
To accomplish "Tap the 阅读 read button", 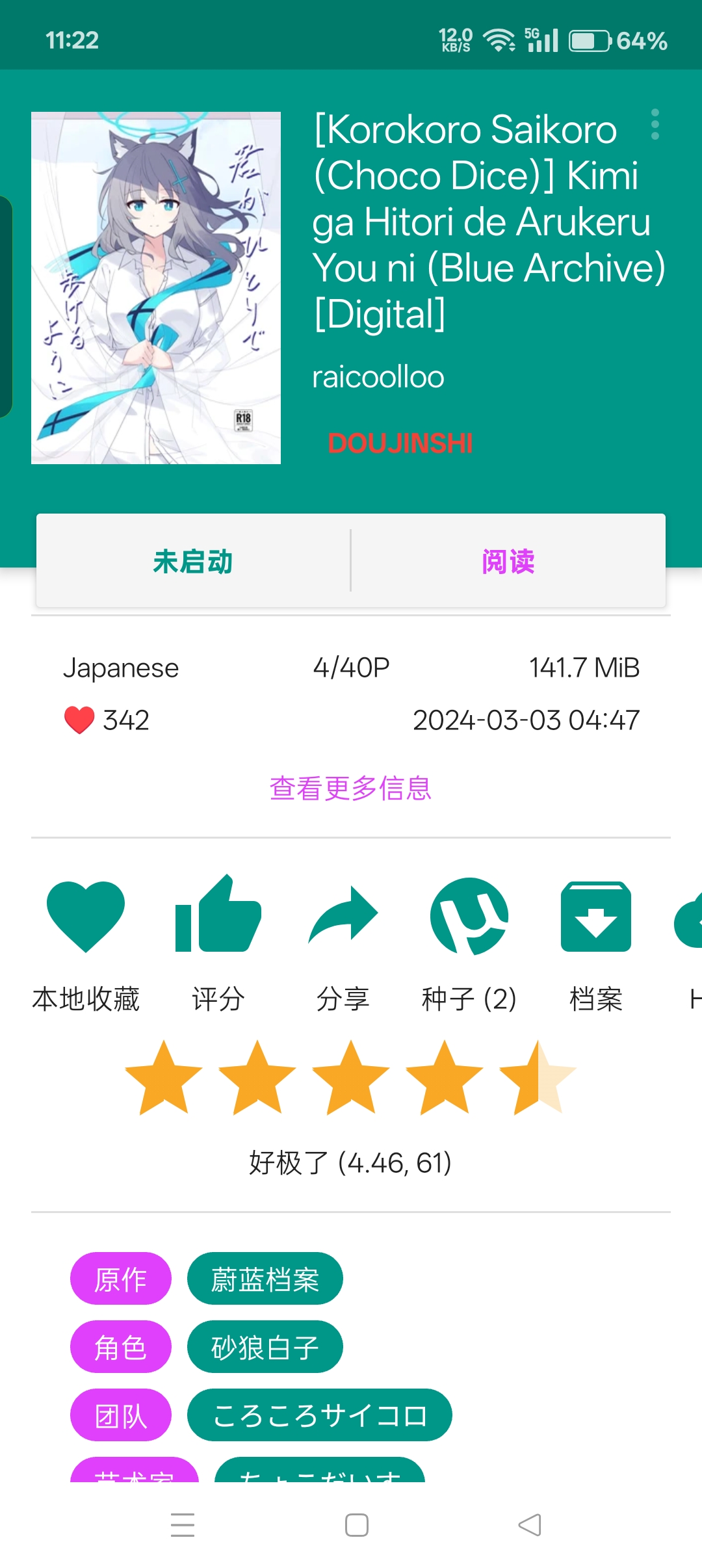I will [x=508, y=561].
